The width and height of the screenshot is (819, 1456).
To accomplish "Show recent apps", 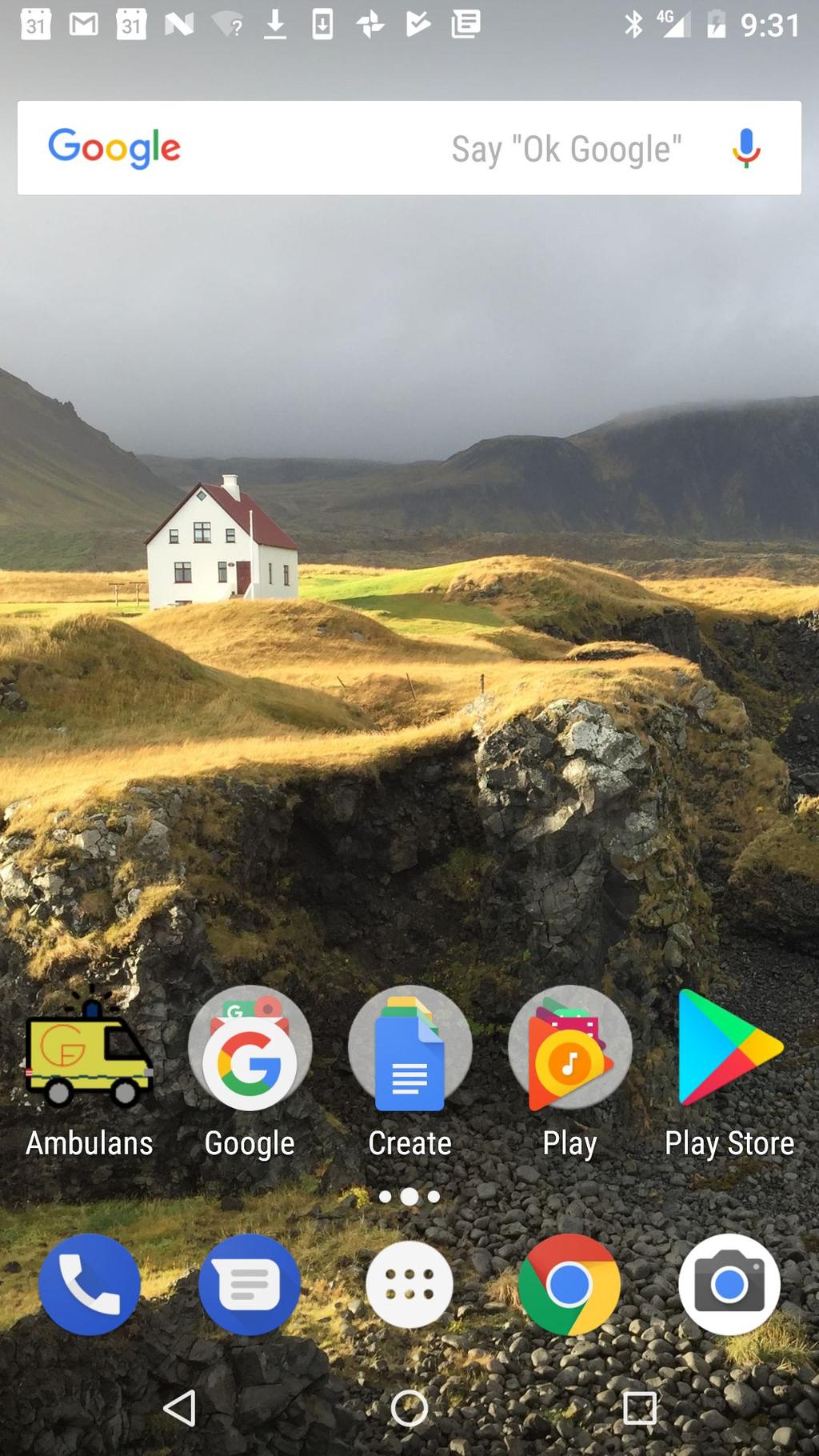I will [640, 1408].
